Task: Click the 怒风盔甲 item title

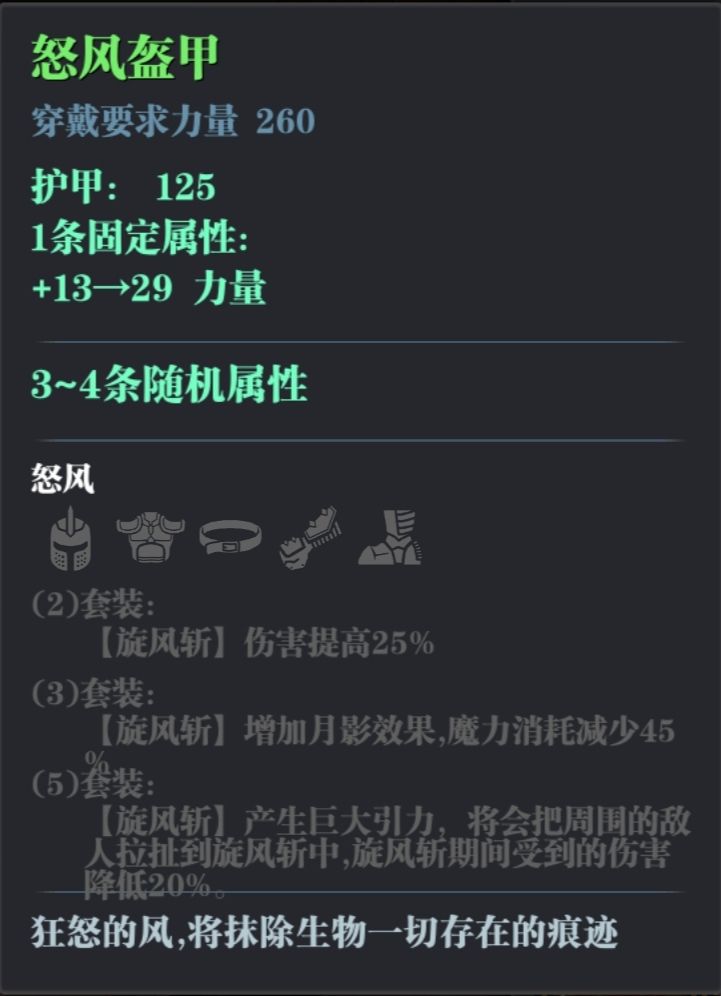Action: pyautogui.click(x=125, y=55)
